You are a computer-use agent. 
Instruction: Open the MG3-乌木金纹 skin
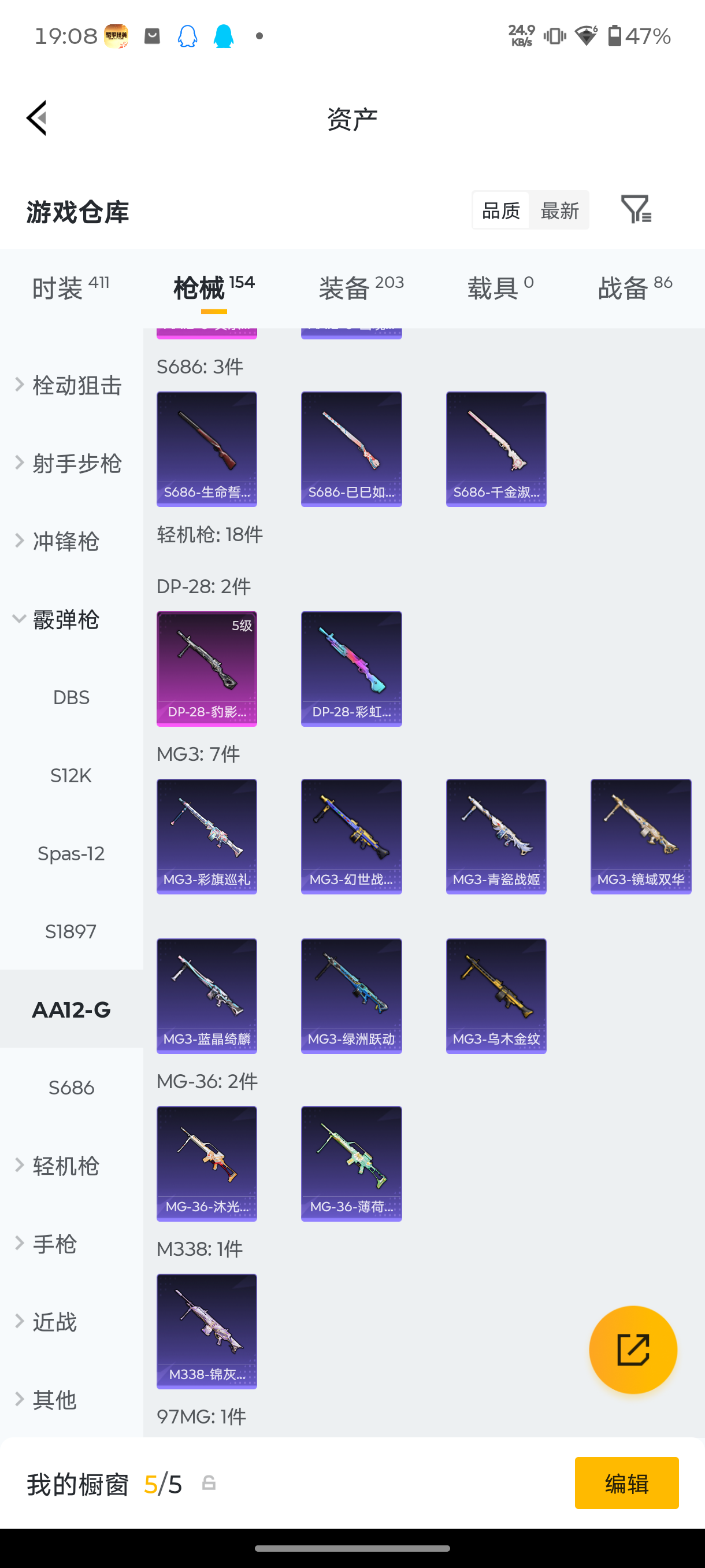(496, 996)
